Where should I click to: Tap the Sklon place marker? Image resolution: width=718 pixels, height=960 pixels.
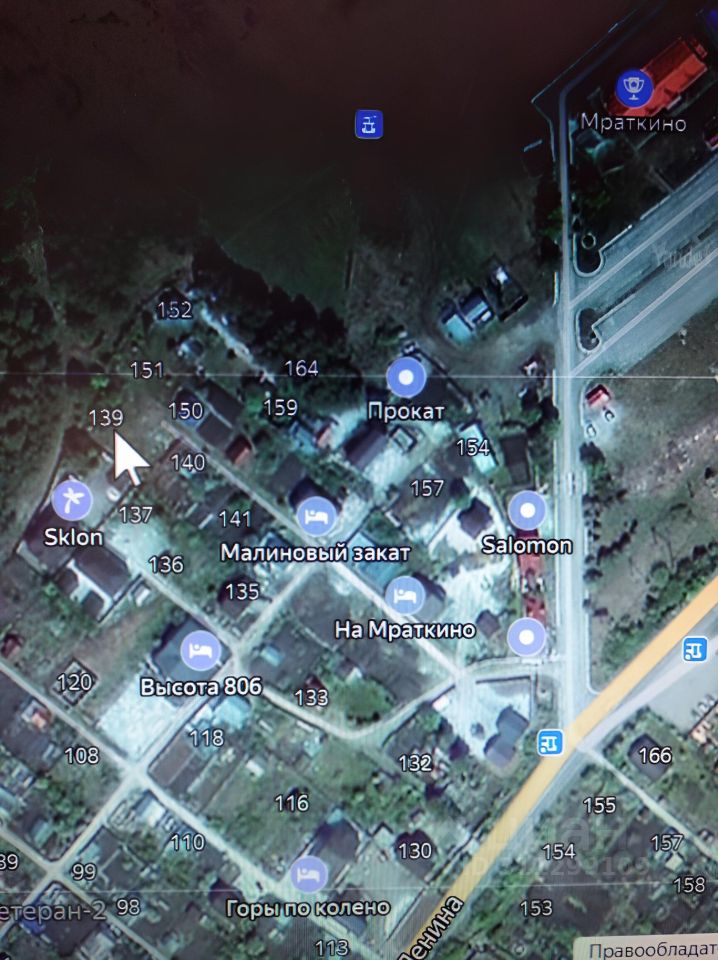pos(72,498)
